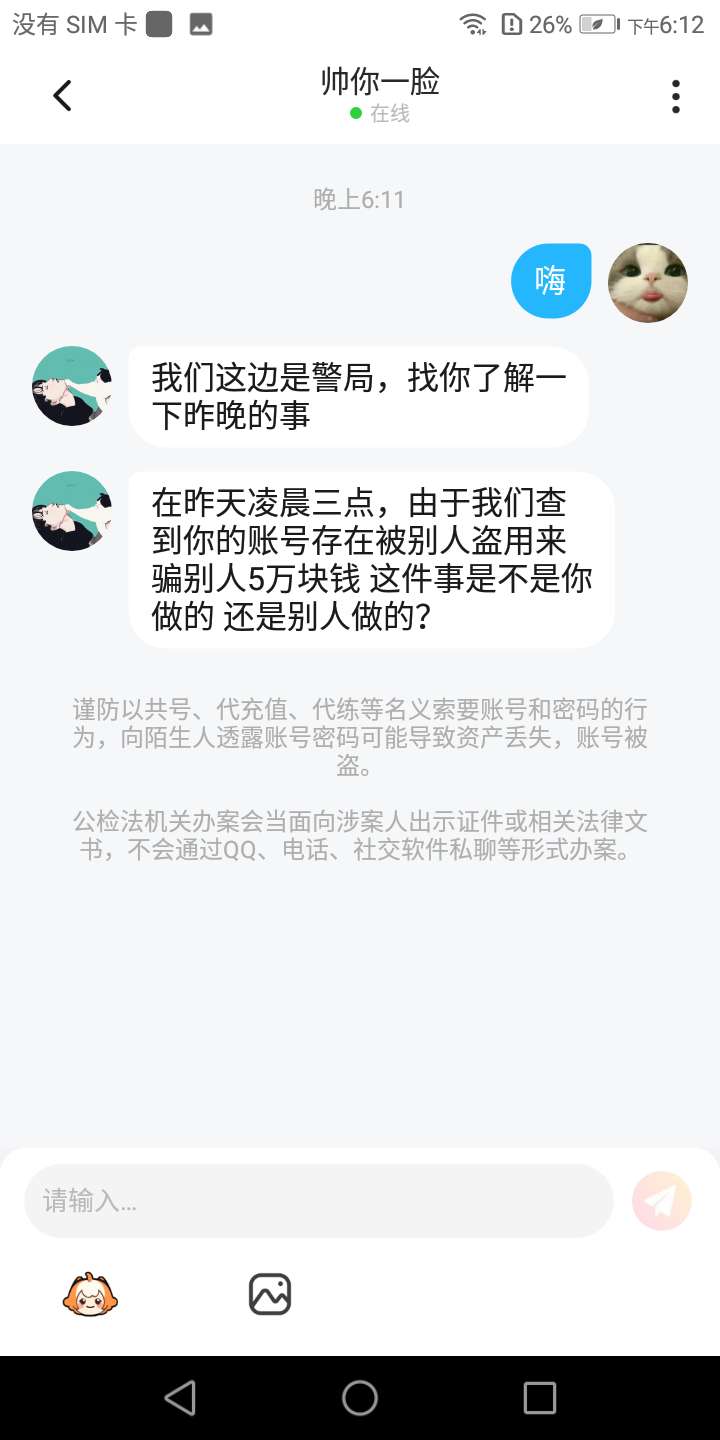720x1440 pixels.
Task: Tap the system home button
Action: [360, 1398]
